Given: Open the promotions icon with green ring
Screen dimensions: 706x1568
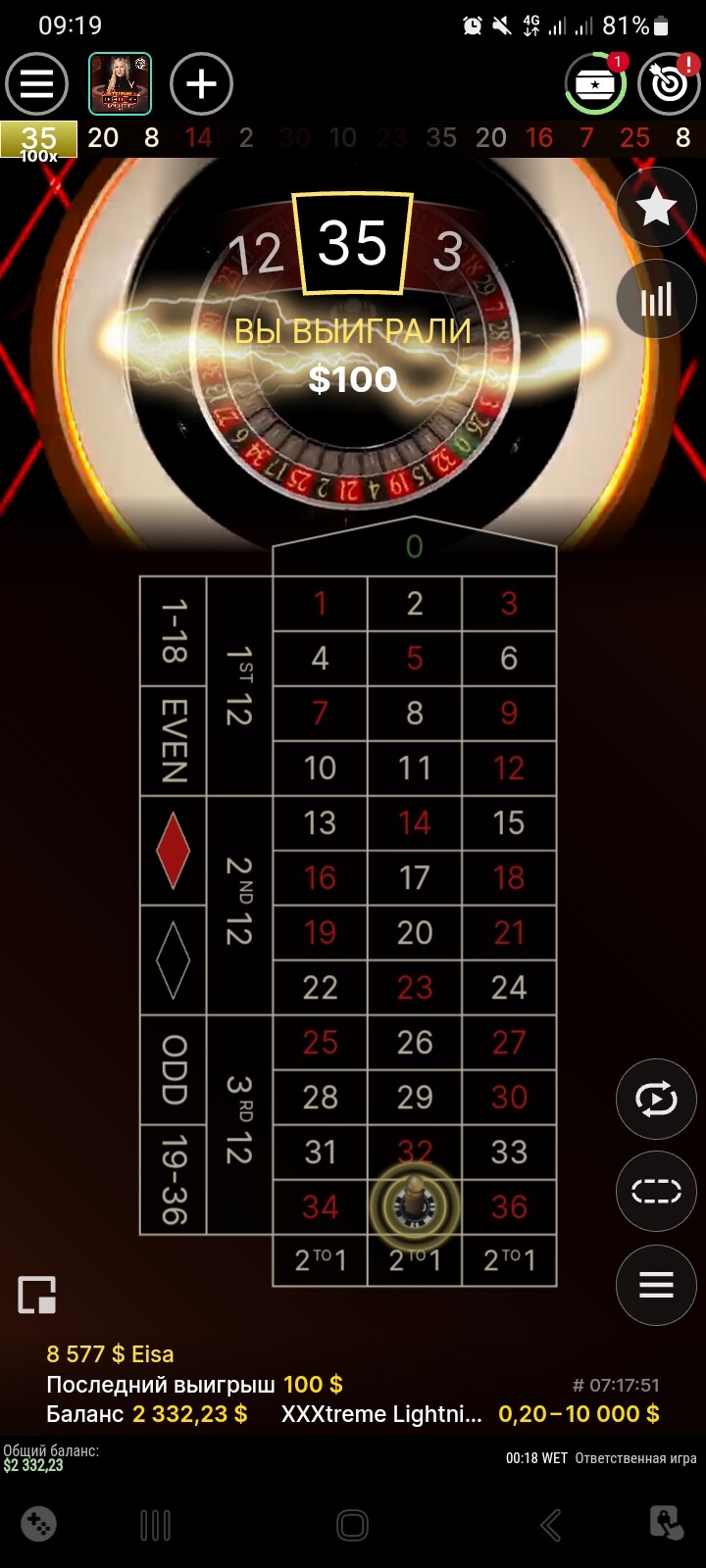Looking at the screenshot, I should point(596,84).
